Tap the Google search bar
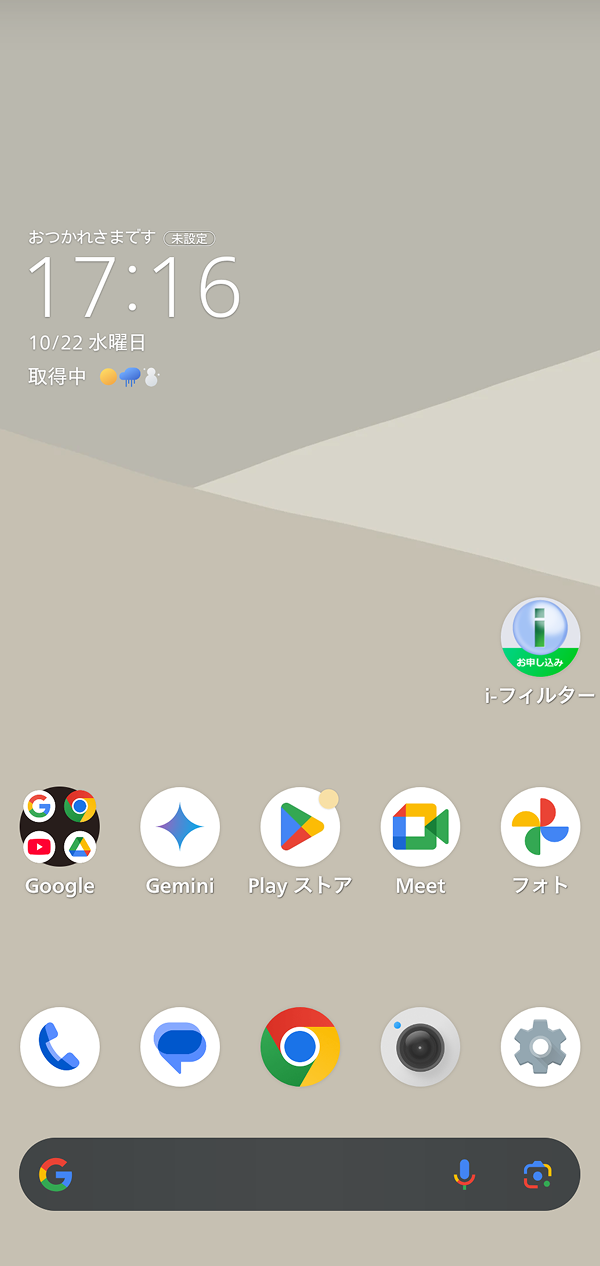Image resolution: width=600 pixels, height=1266 pixels. 250,1174
